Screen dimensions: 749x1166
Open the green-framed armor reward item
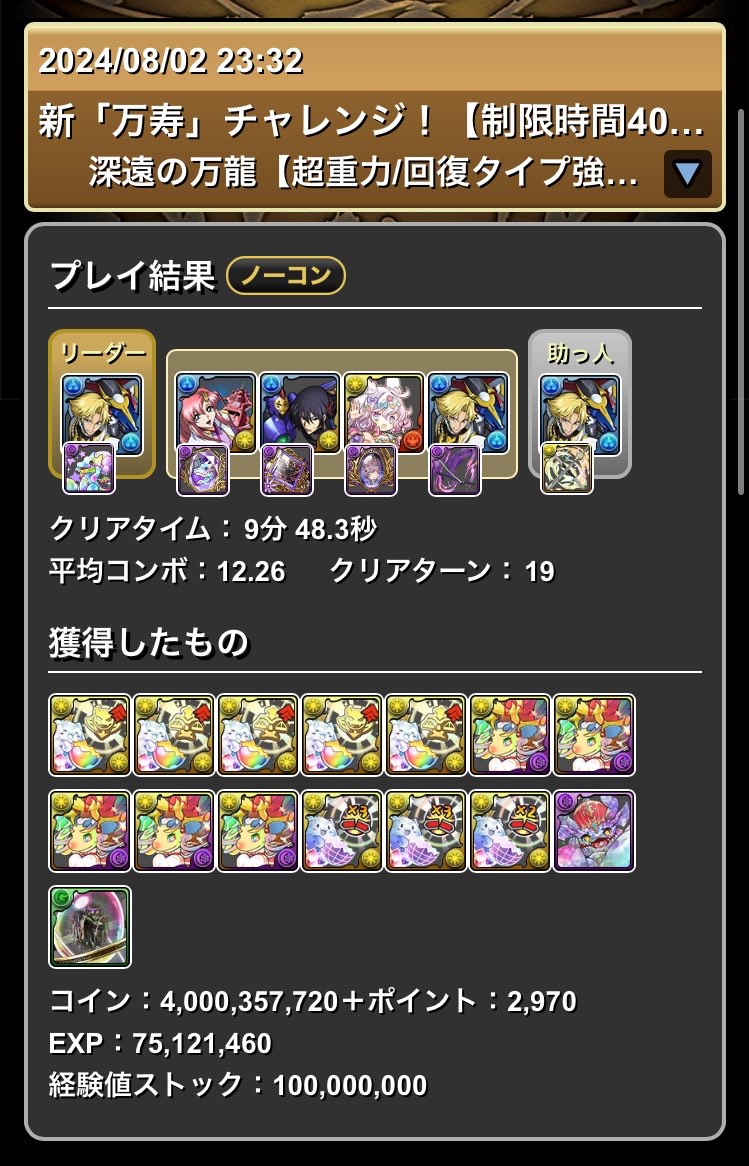coord(90,927)
